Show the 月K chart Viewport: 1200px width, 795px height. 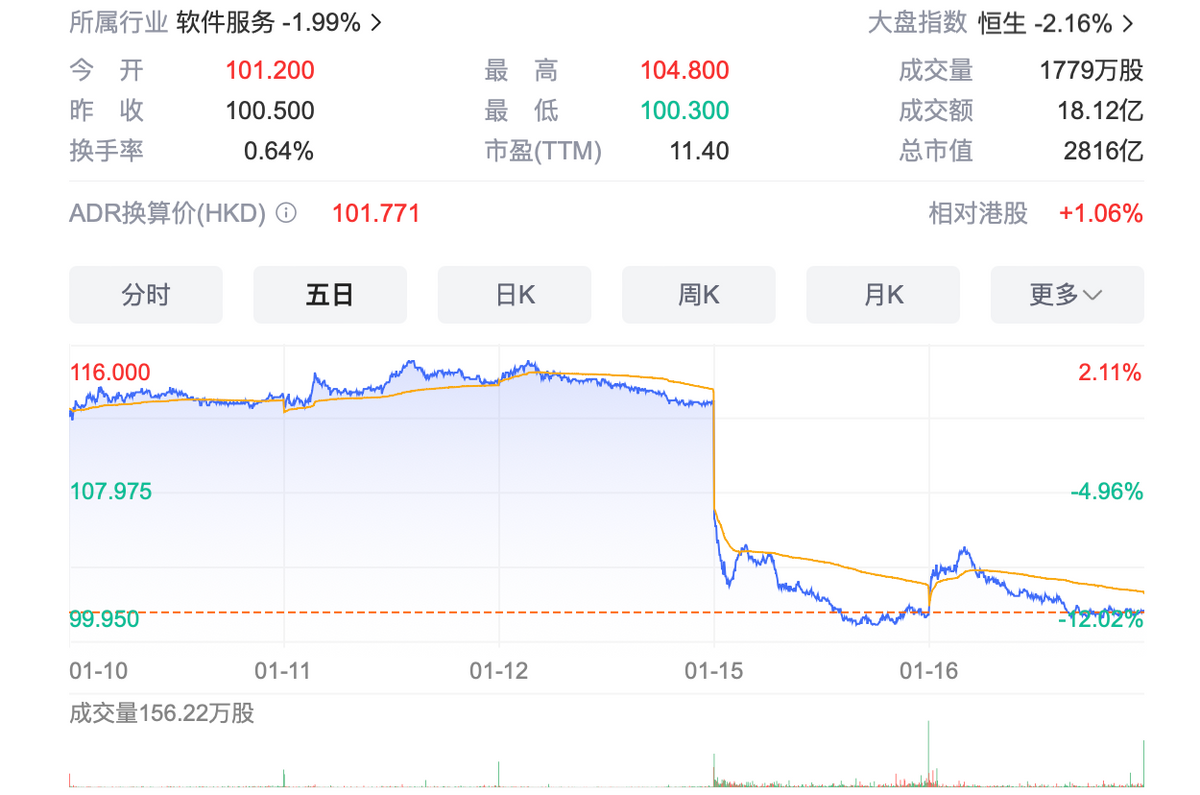pyautogui.click(x=883, y=295)
